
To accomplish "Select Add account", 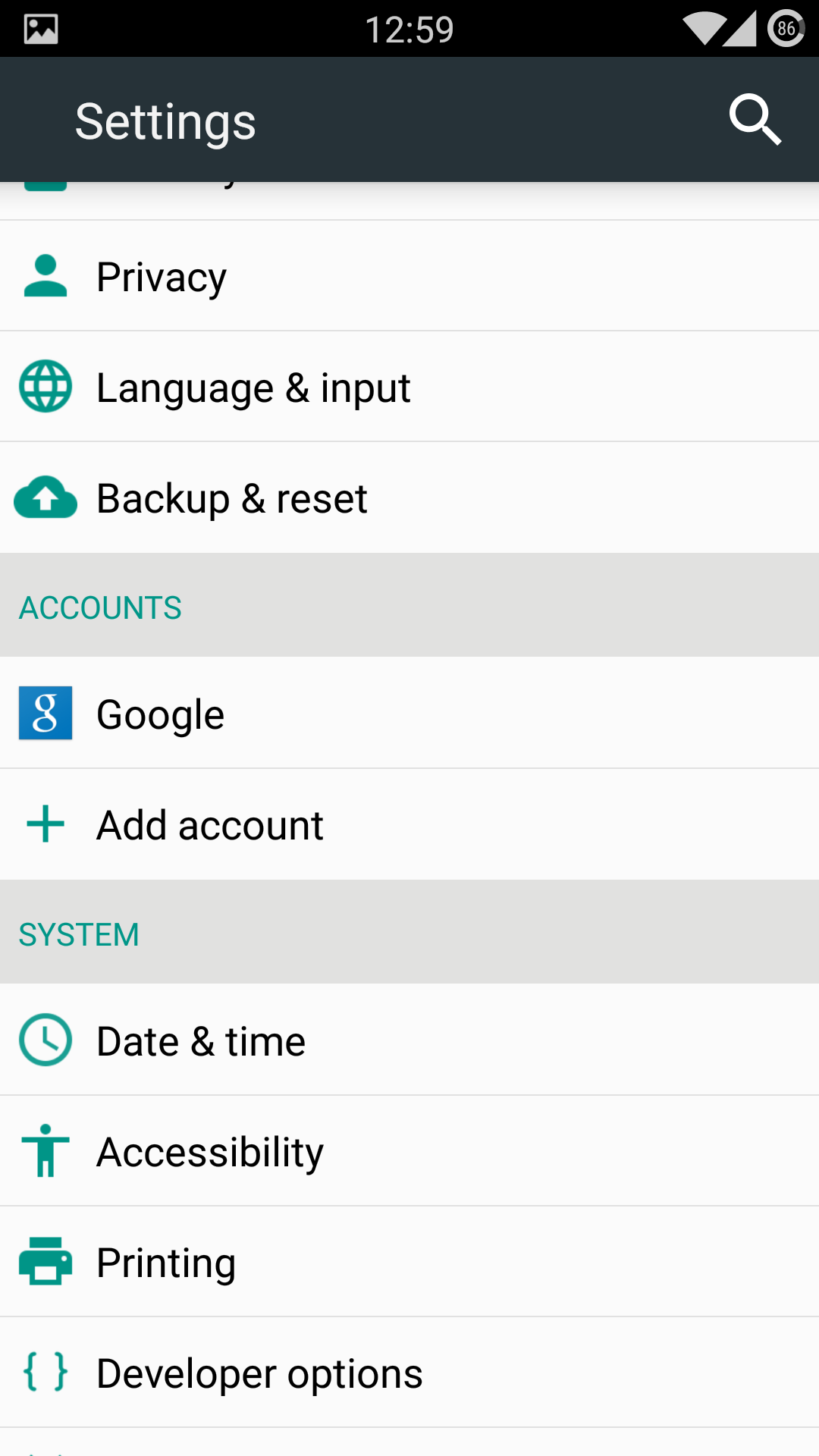I will tap(409, 824).
